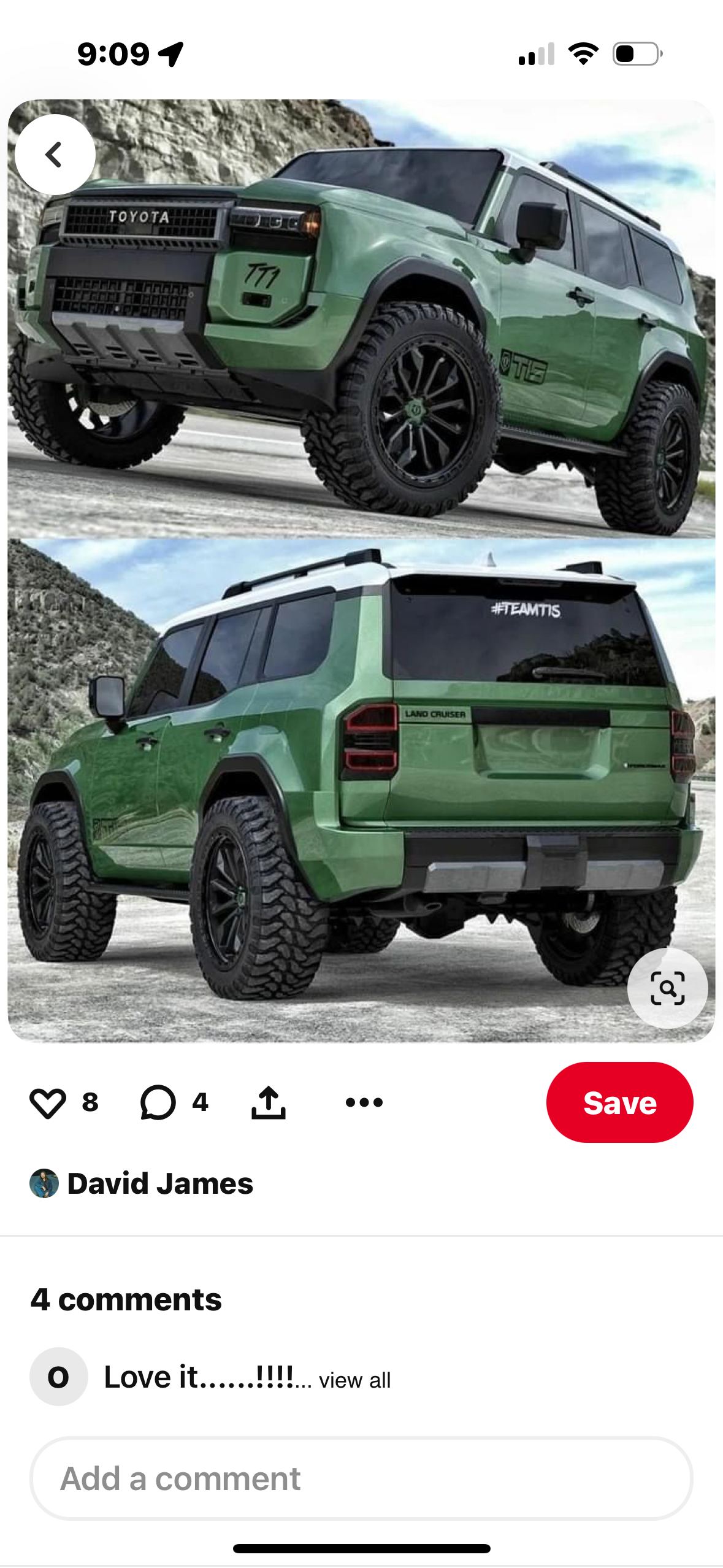Image resolution: width=723 pixels, height=1568 pixels.
Task: Like this pin with the heart icon
Action: (x=48, y=1102)
